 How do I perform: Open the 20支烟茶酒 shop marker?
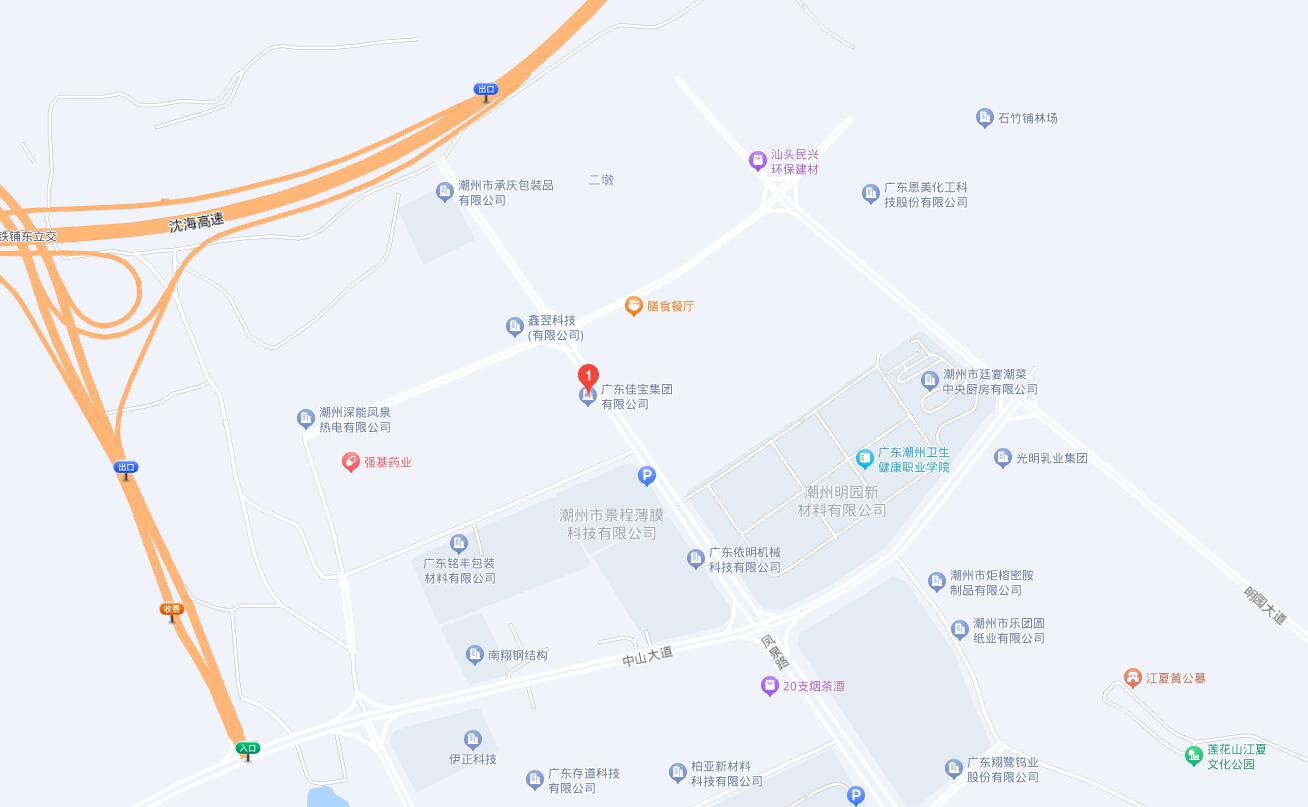769,686
